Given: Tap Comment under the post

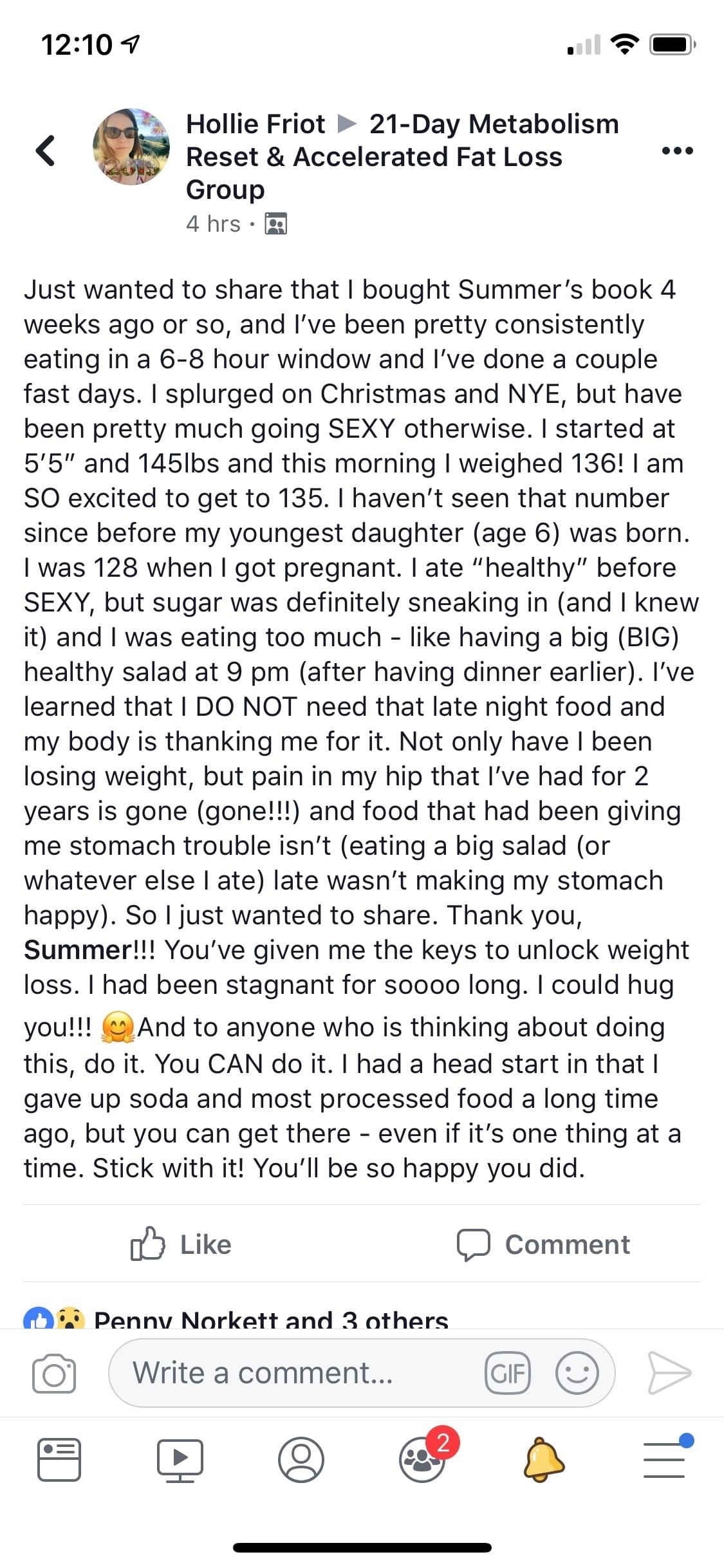Looking at the screenshot, I should pos(543,1244).
